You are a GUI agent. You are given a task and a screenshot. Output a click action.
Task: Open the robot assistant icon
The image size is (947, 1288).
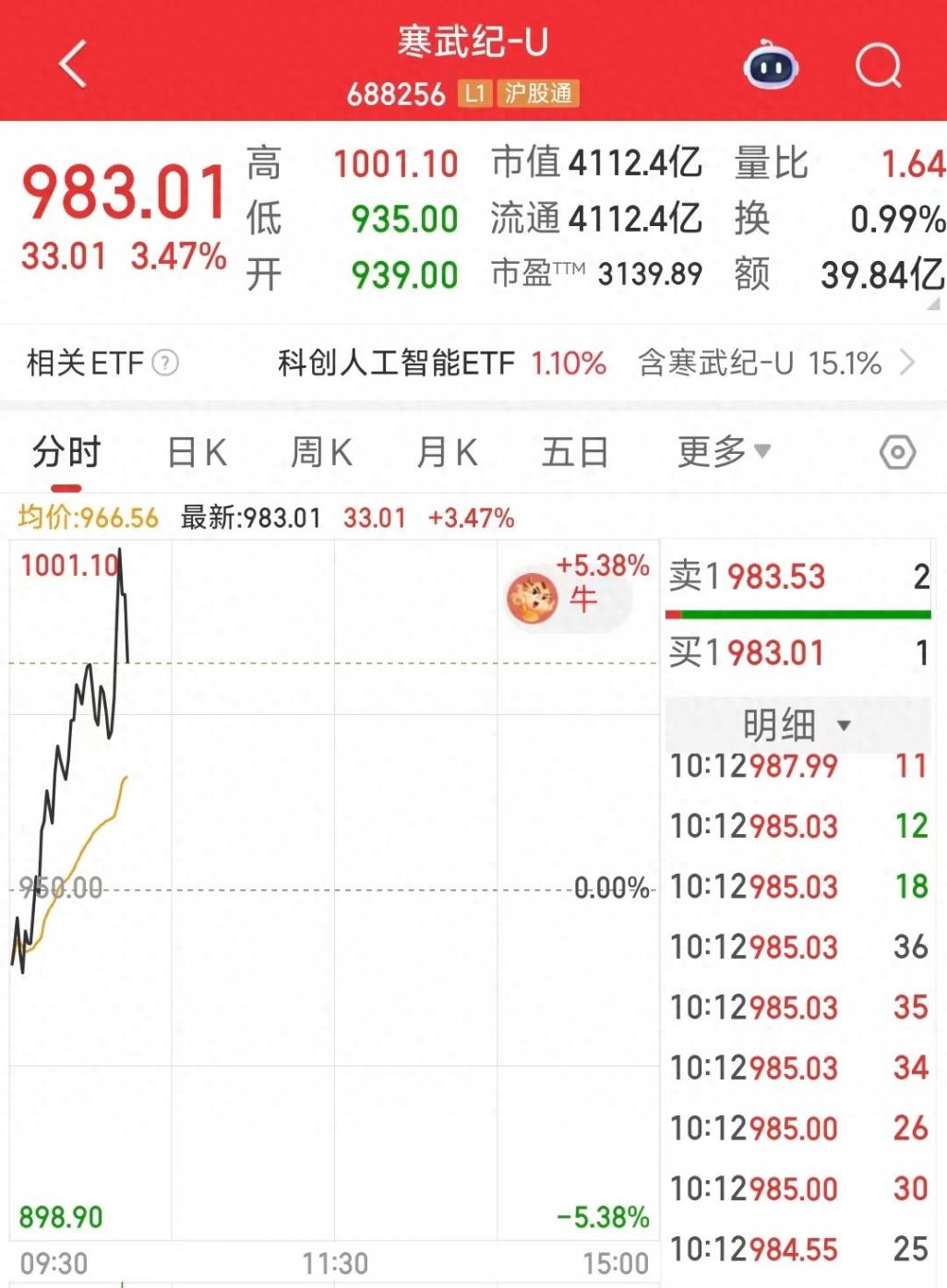(x=772, y=66)
